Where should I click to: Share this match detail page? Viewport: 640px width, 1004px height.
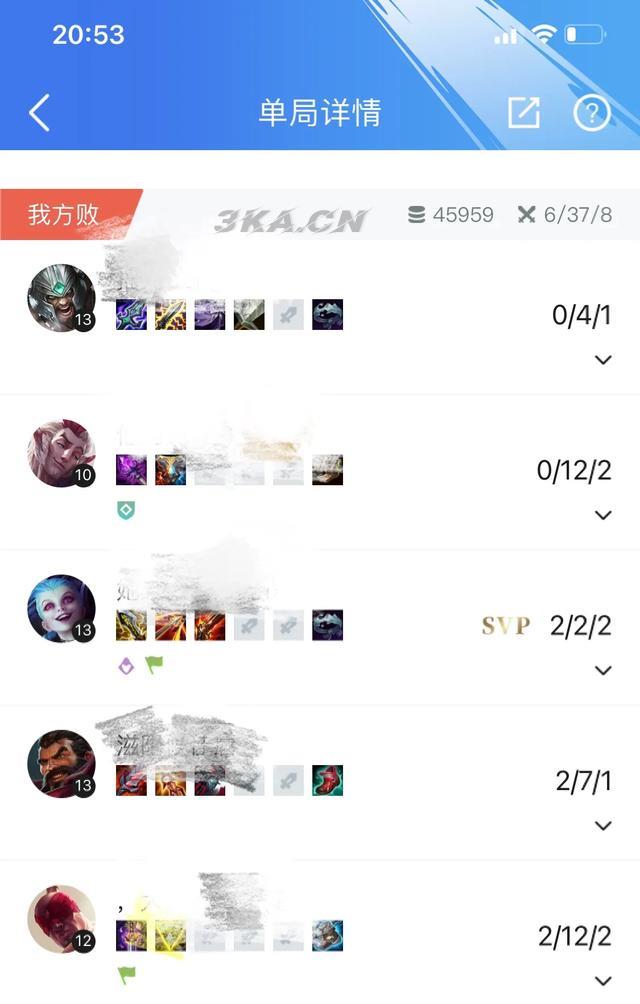point(523,113)
